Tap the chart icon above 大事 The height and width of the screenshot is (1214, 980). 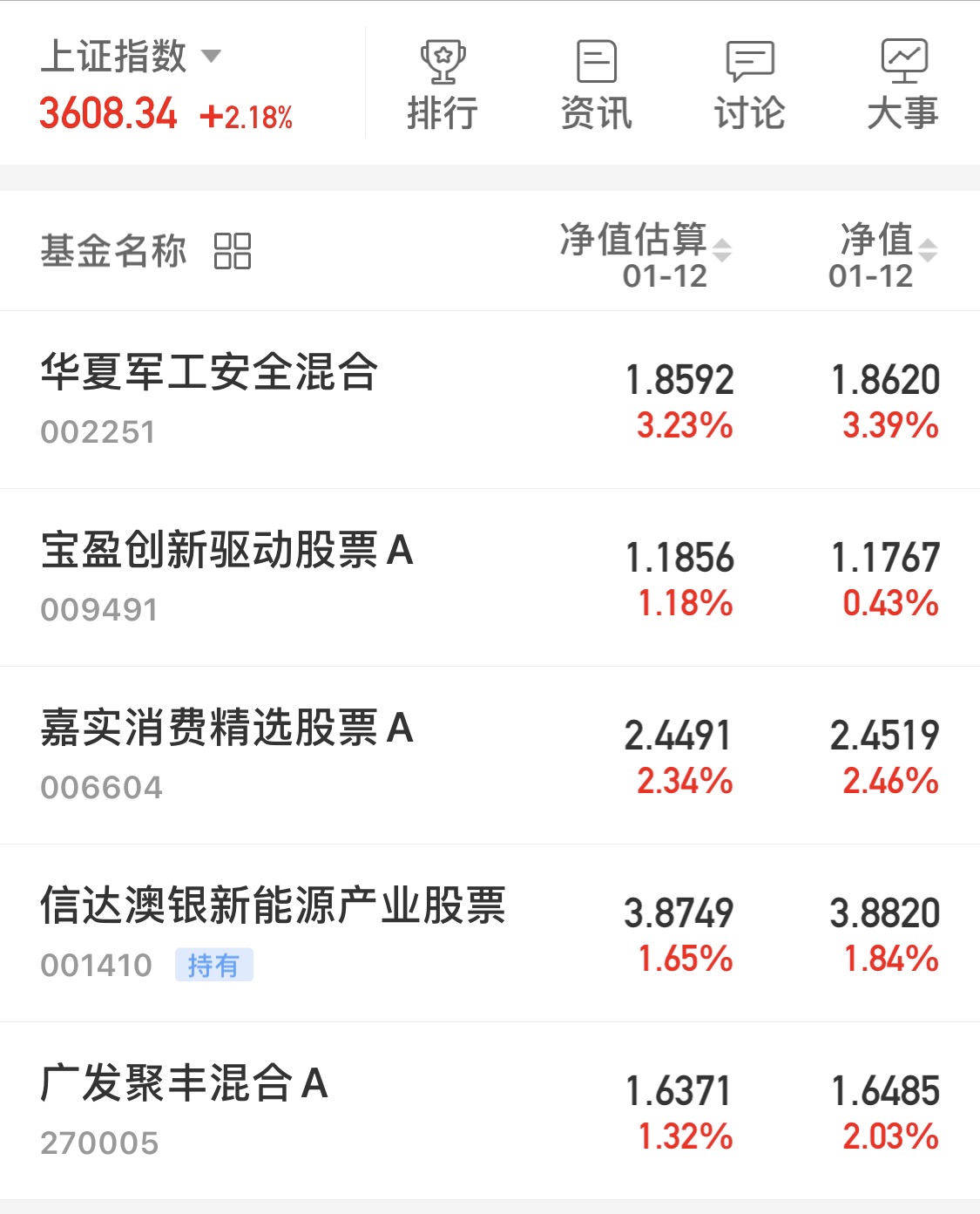(903, 59)
